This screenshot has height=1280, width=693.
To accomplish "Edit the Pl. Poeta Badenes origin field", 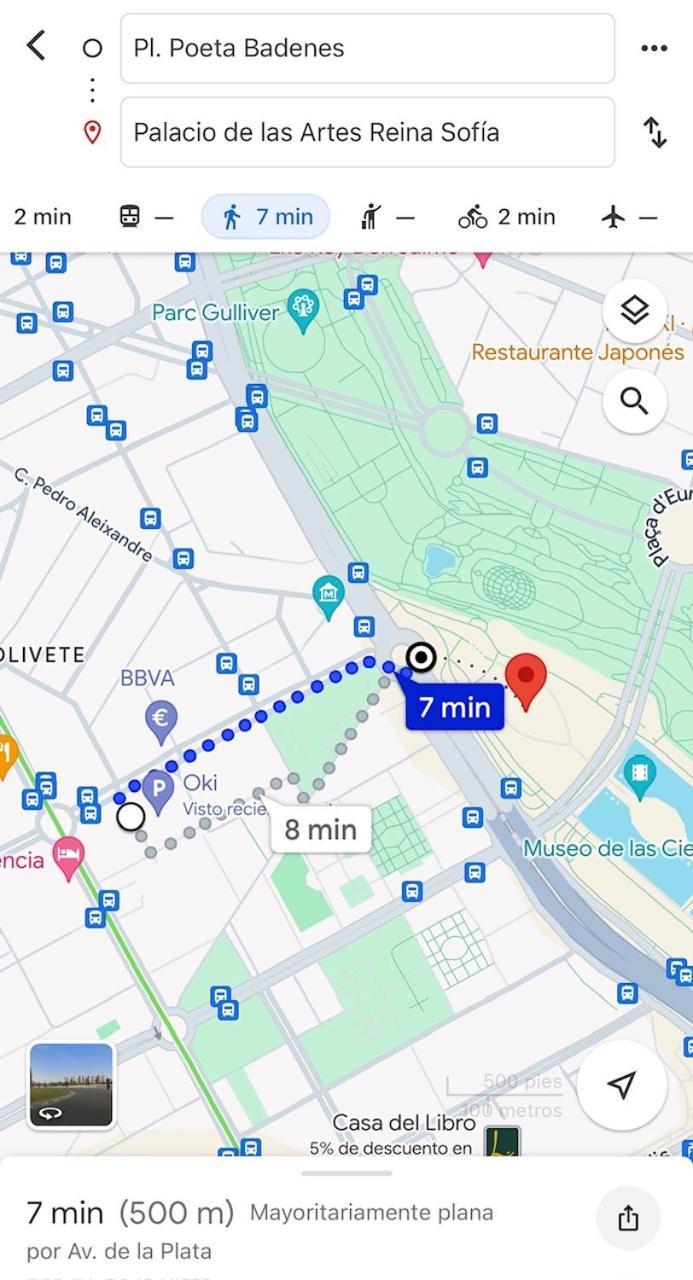I will tap(366, 48).
